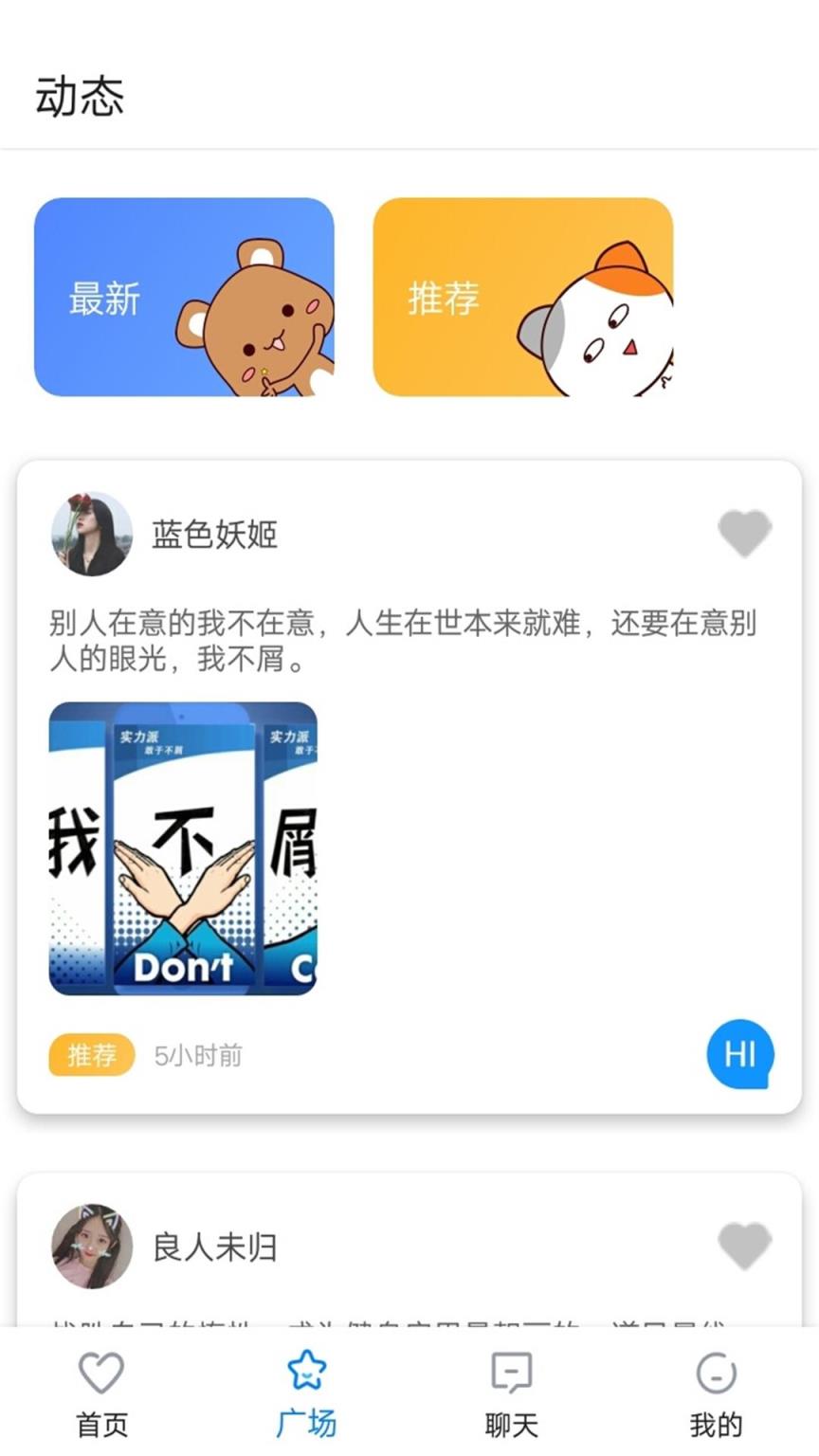
Task: Open the 推荐 feed card
Action: [526, 296]
